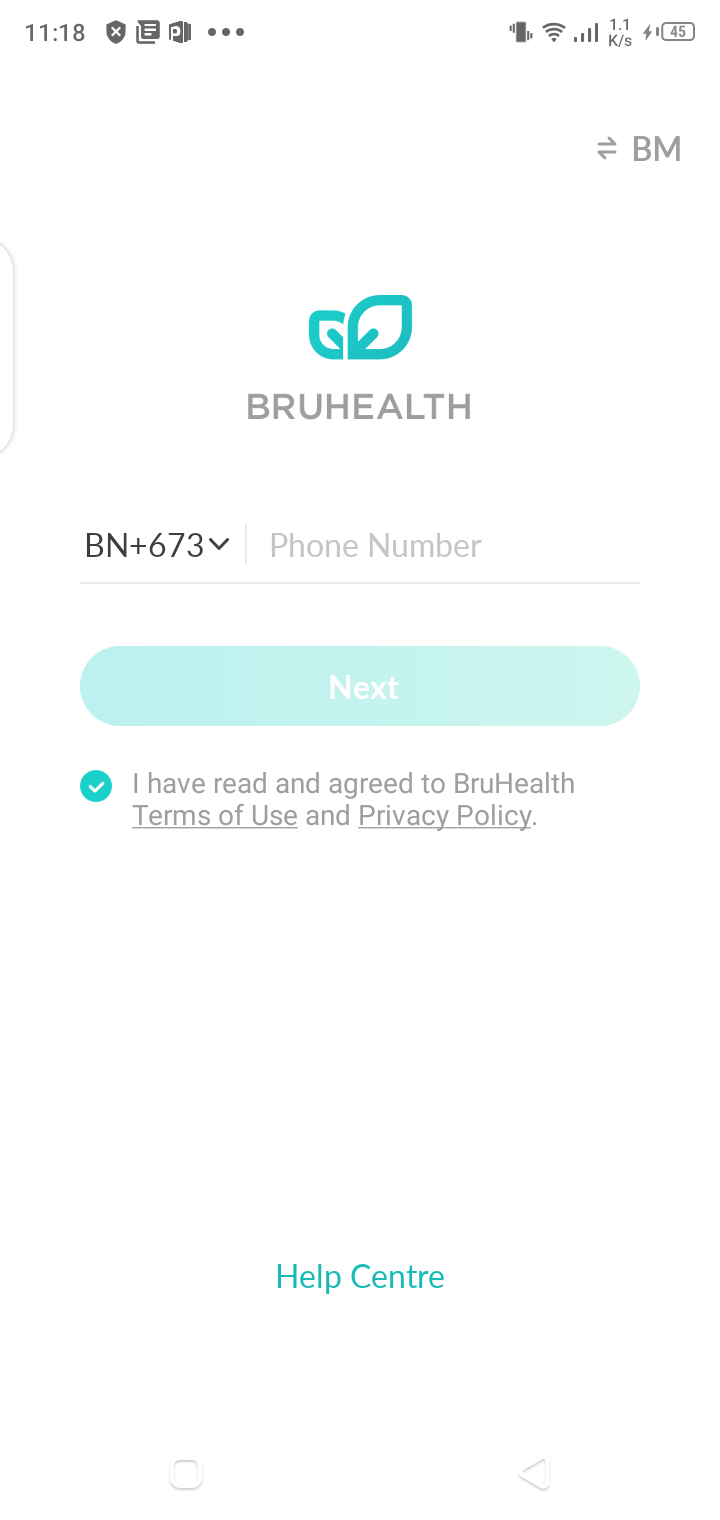720x1520 pixels.
Task: Uncheck the agreement checkbox
Action: pos(96,787)
